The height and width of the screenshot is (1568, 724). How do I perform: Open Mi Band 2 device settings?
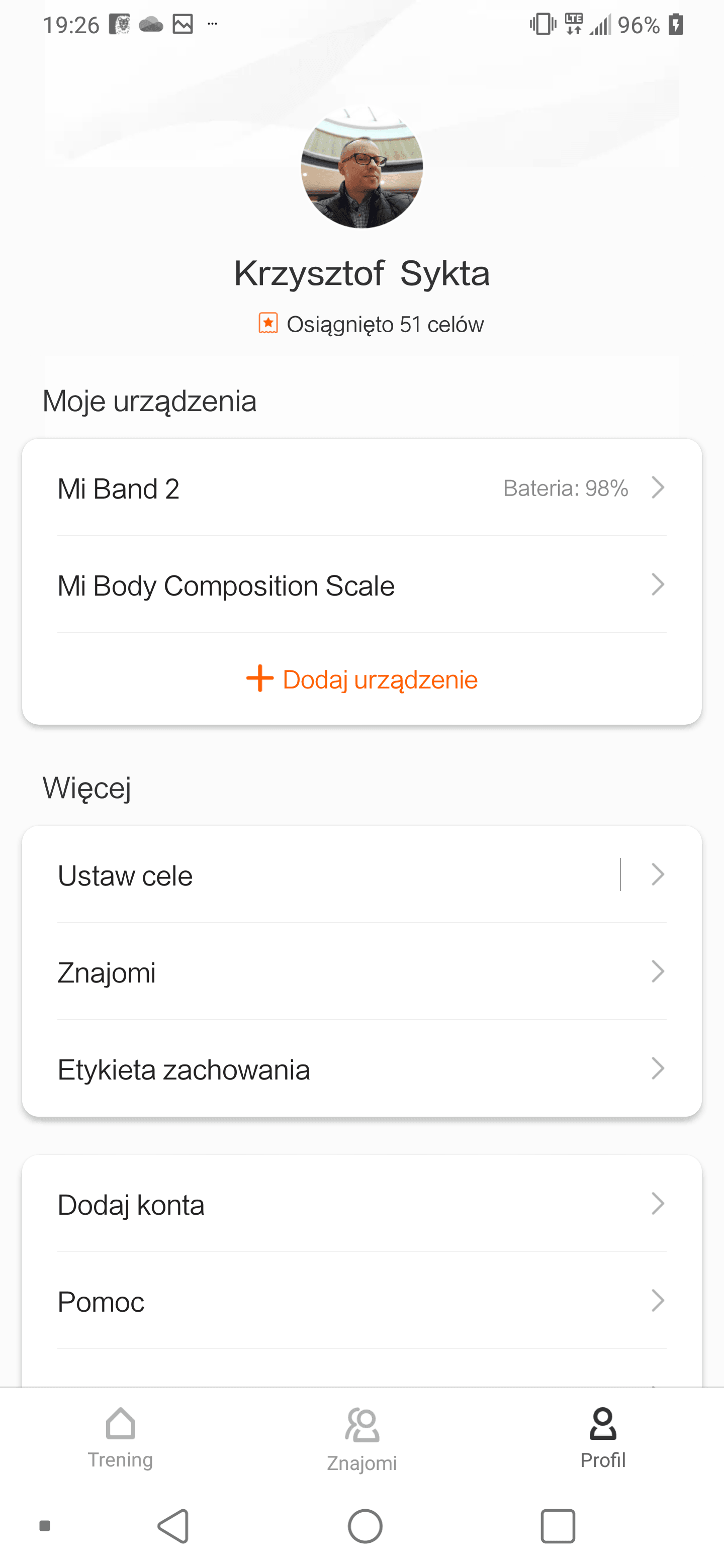click(x=361, y=487)
